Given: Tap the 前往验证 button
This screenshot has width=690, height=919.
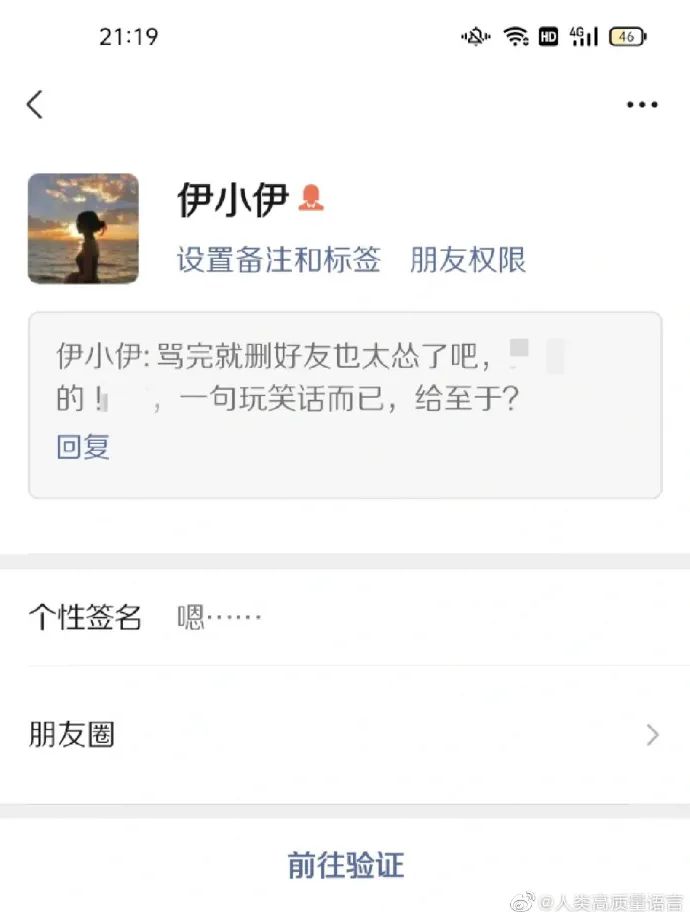Looking at the screenshot, I should (345, 865).
